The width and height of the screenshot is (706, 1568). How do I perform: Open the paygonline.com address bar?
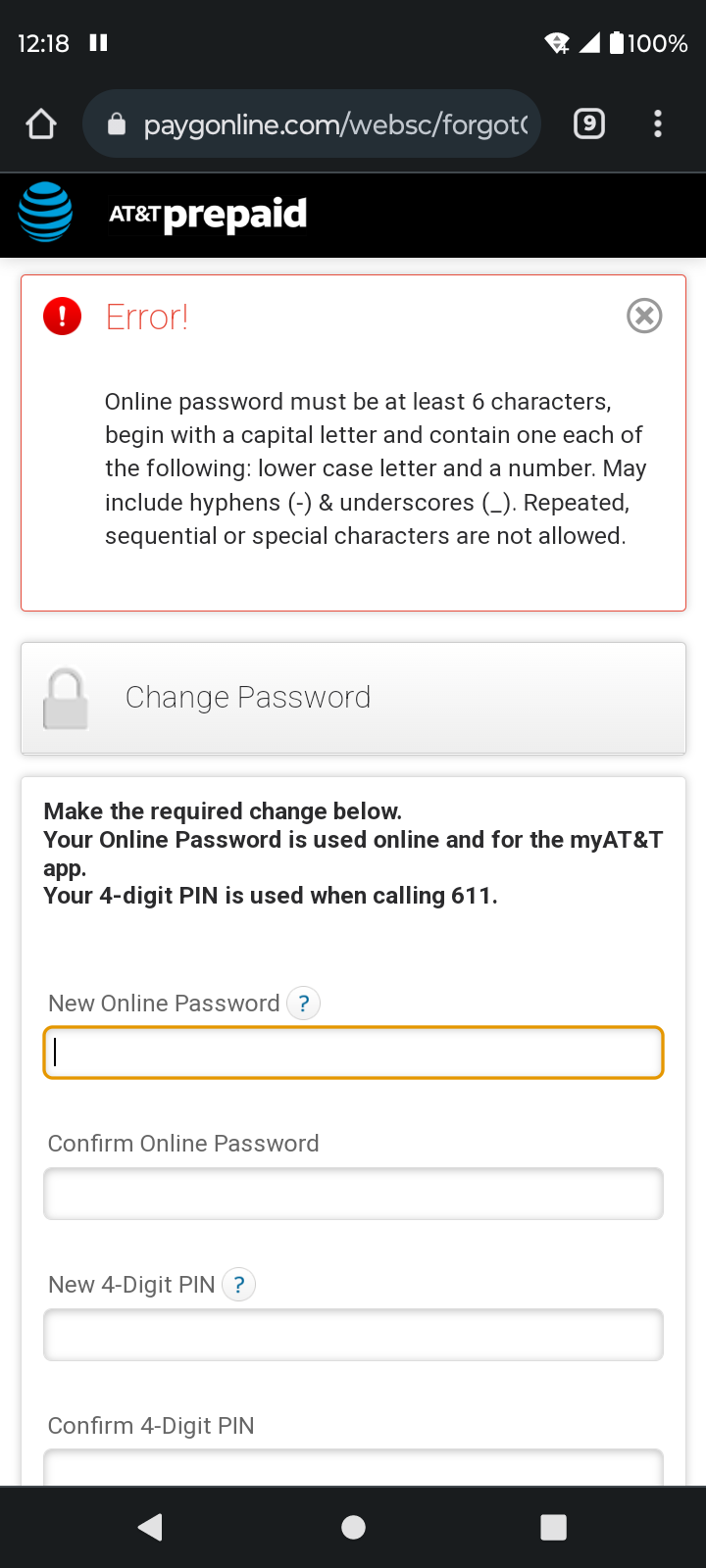312,123
